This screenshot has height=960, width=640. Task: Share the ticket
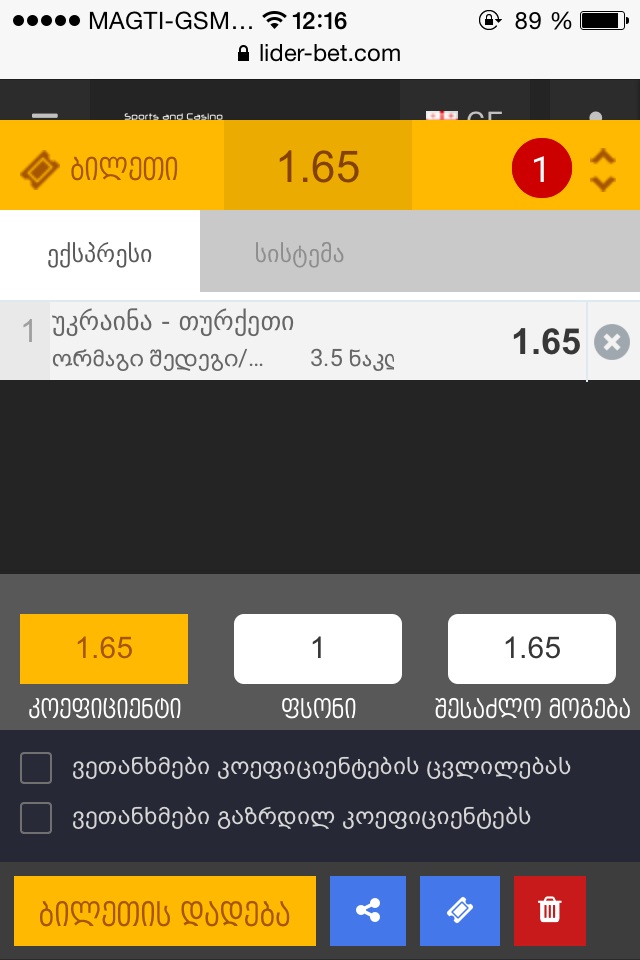(x=368, y=911)
